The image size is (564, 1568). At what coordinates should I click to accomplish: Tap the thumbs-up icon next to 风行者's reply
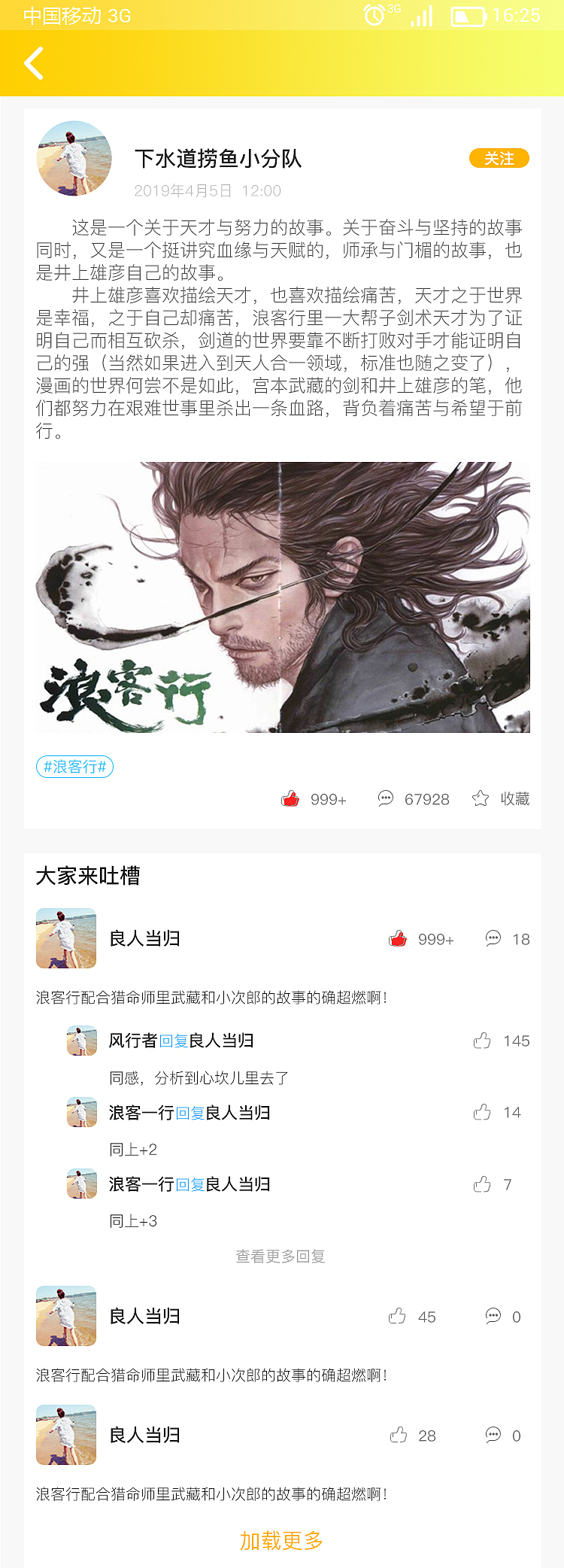[482, 1041]
